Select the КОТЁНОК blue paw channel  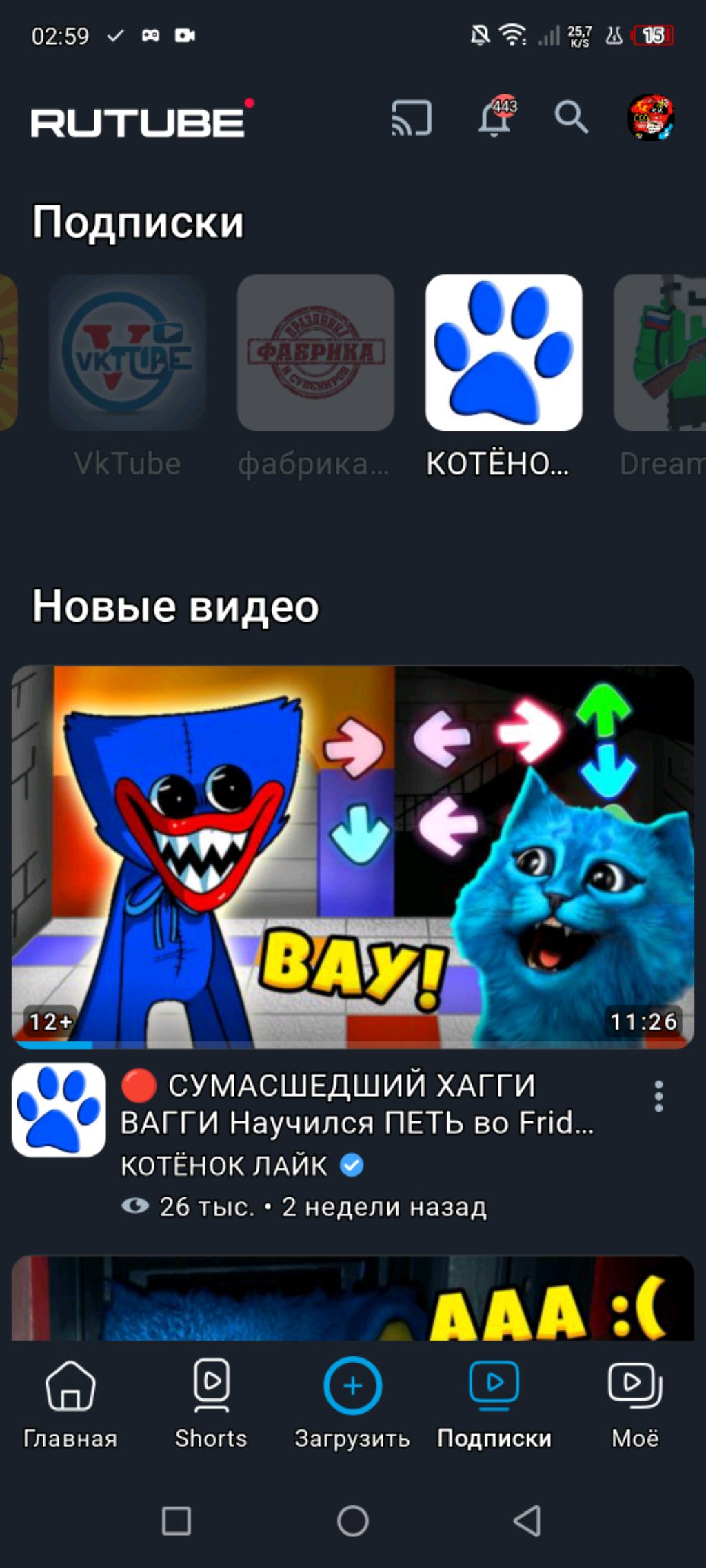click(503, 353)
